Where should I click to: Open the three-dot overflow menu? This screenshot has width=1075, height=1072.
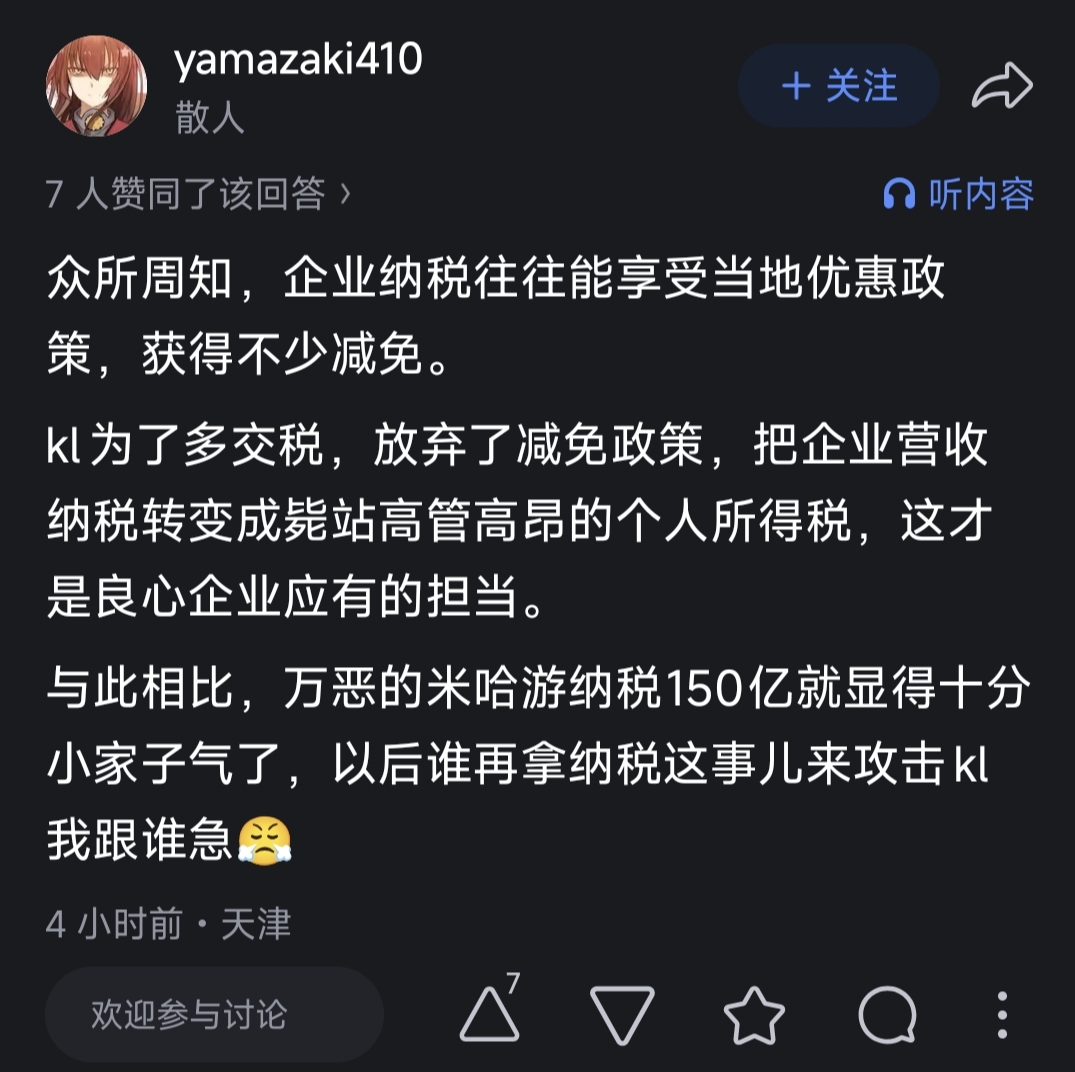[x=1002, y=1014]
